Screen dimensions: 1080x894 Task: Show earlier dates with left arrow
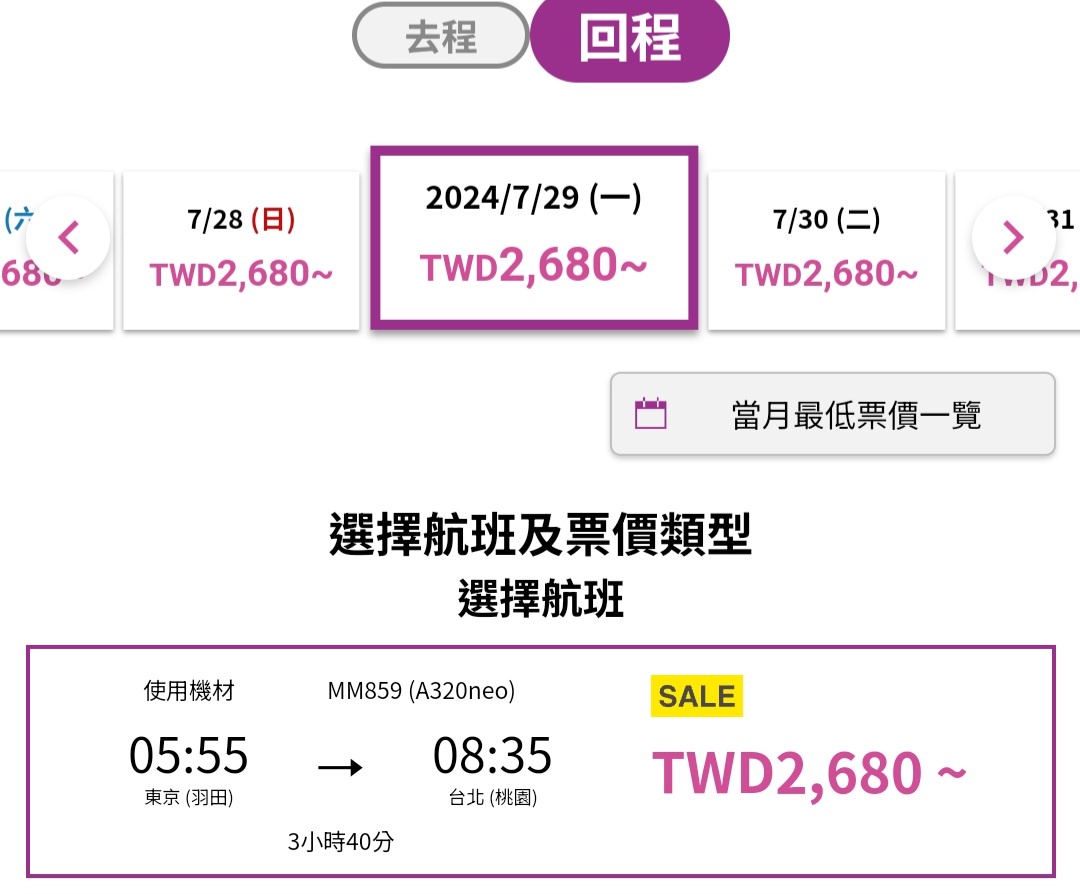point(68,238)
